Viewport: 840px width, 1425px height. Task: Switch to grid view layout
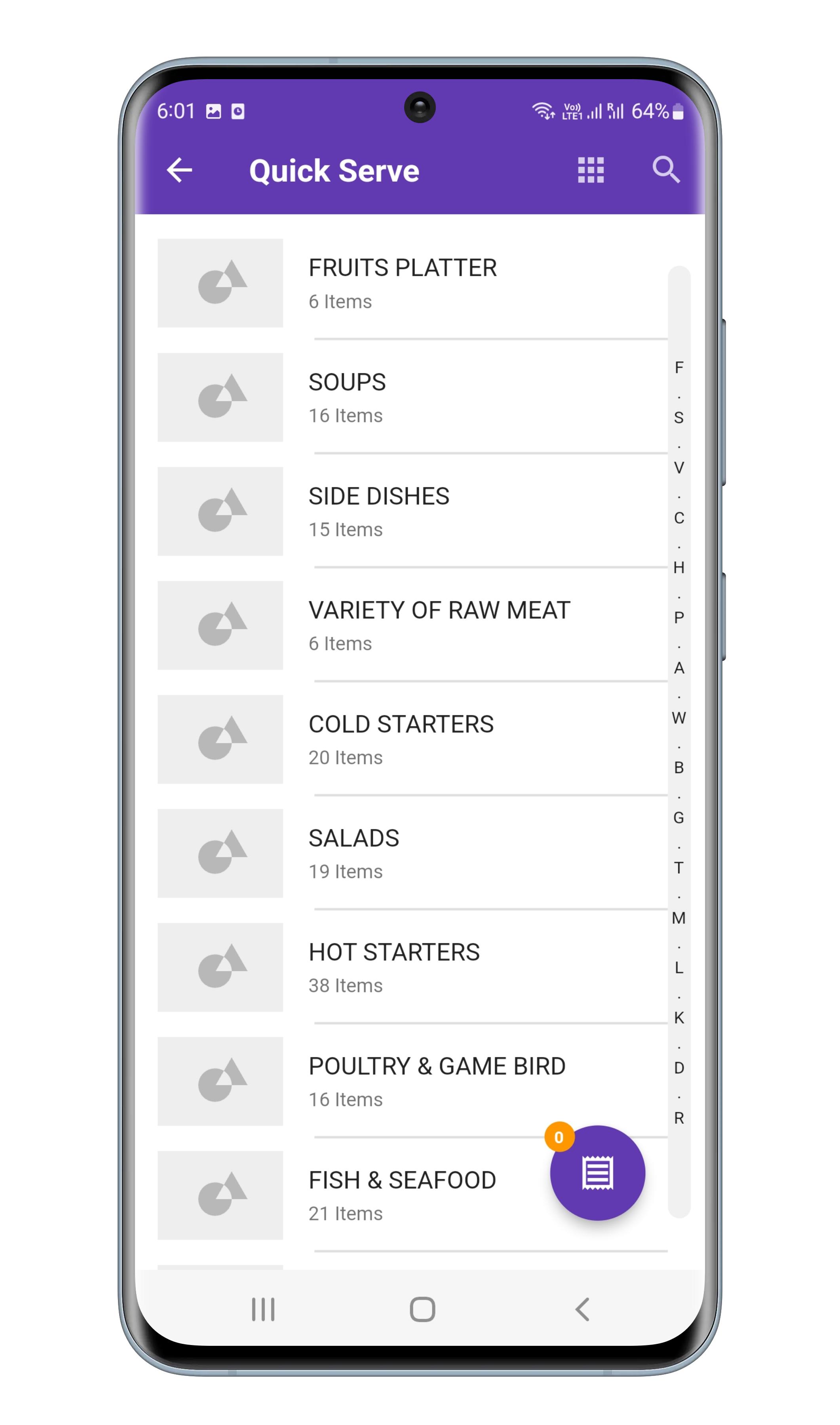pyautogui.click(x=590, y=170)
